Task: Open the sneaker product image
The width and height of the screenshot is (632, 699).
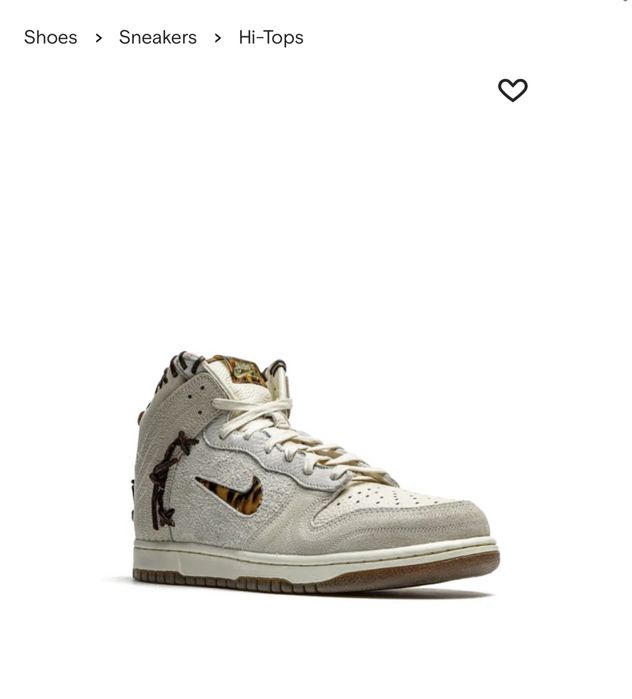Action: point(315,470)
